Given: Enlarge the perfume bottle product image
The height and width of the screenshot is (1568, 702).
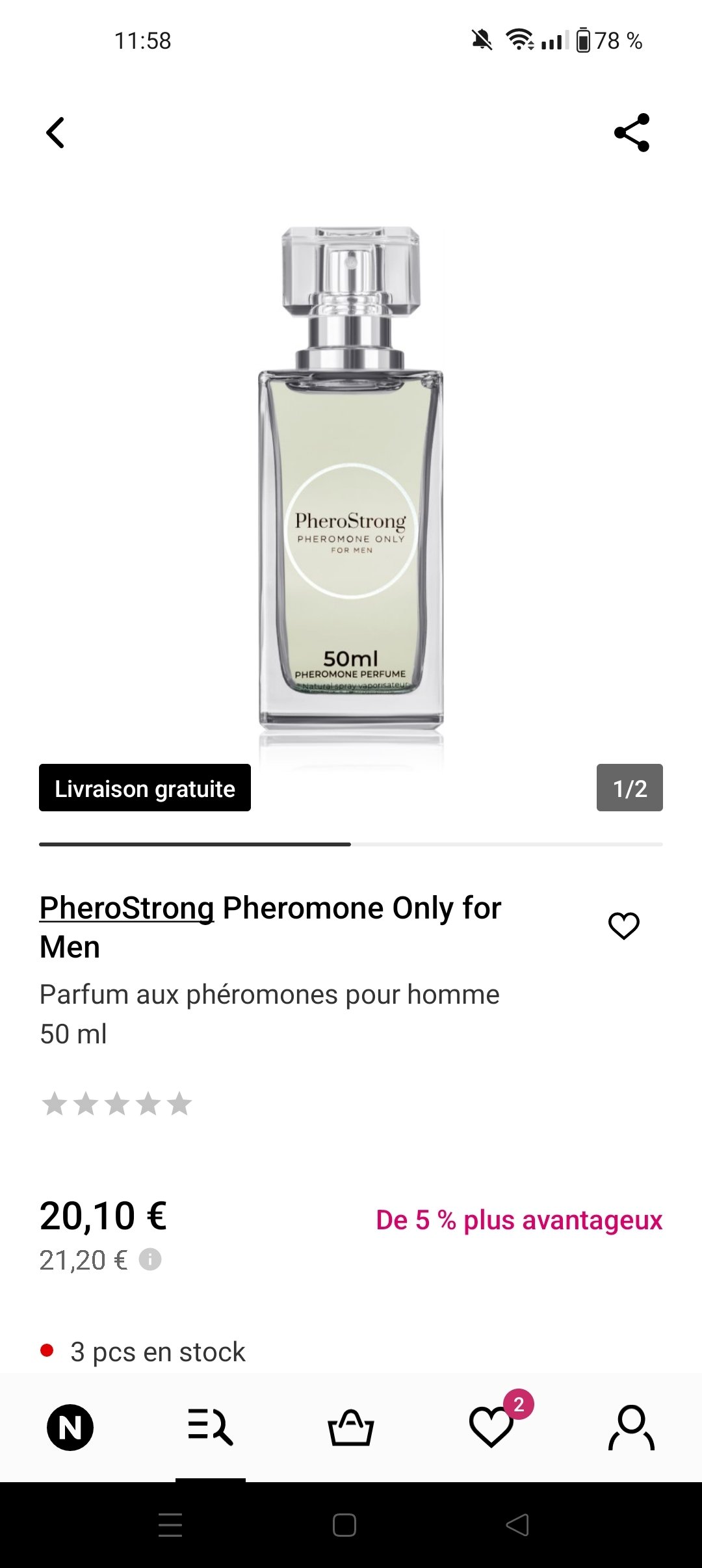Looking at the screenshot, I should 351,481.
